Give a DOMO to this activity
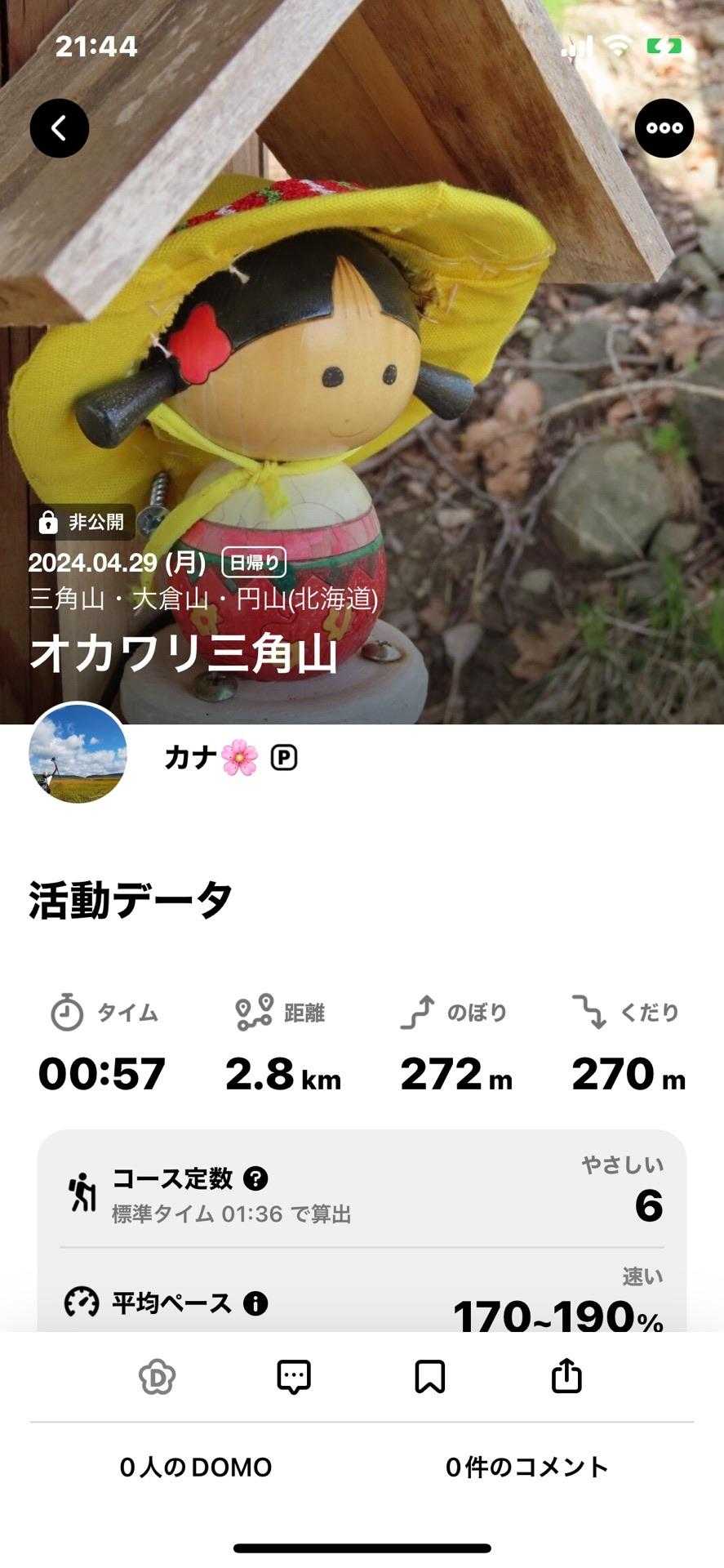This screenshot has width=724, height=1568. [158, 1377]
